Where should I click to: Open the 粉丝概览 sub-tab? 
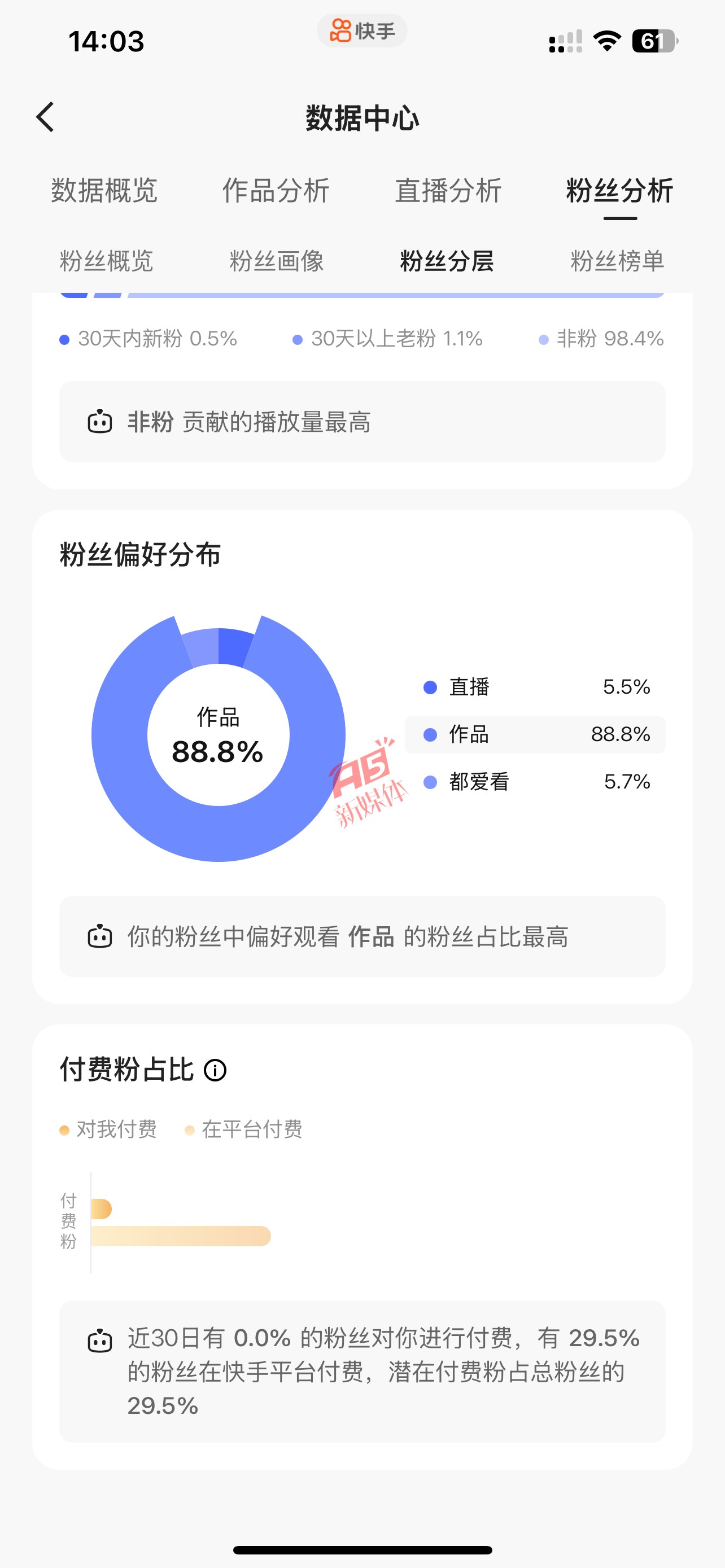(x=107, y=261)
